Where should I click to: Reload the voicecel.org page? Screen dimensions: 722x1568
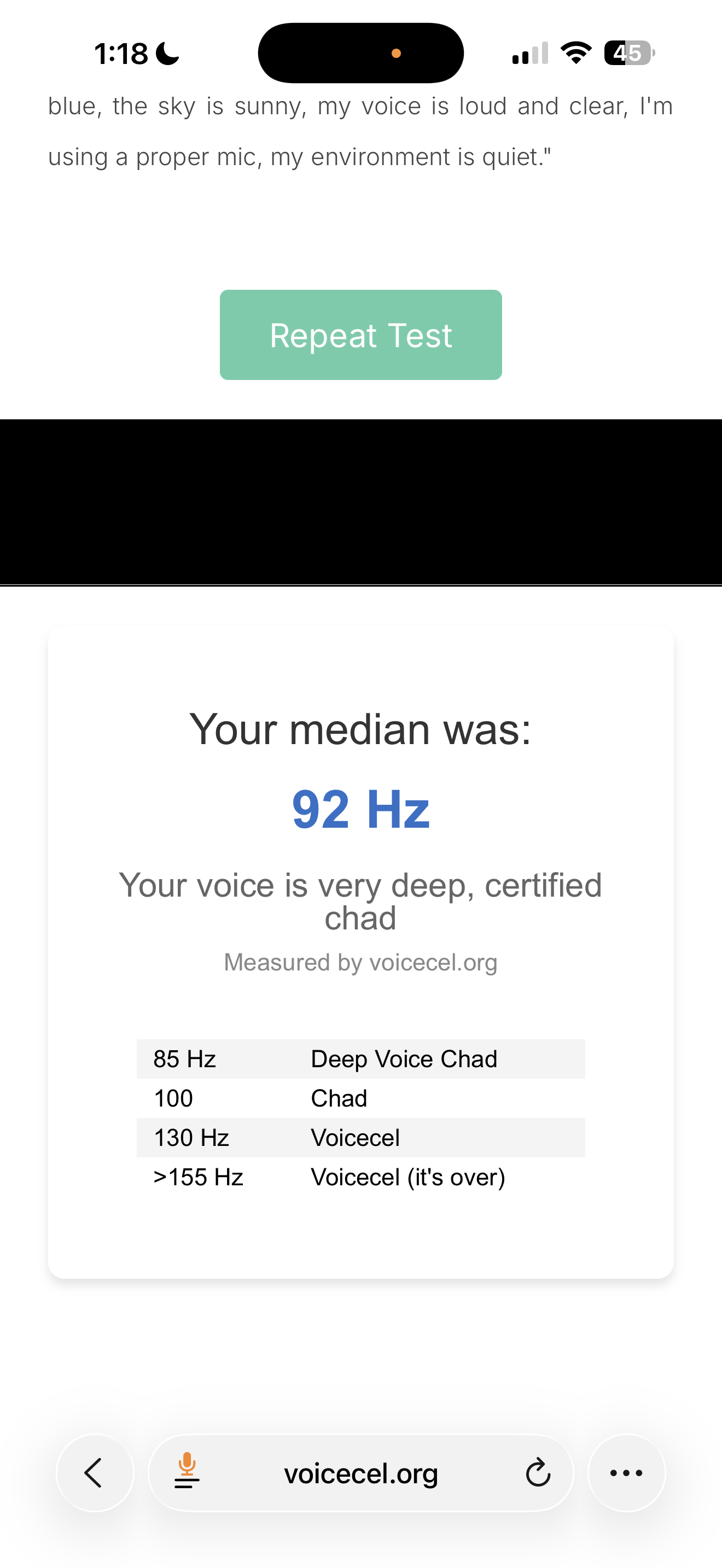point(538,1473)
